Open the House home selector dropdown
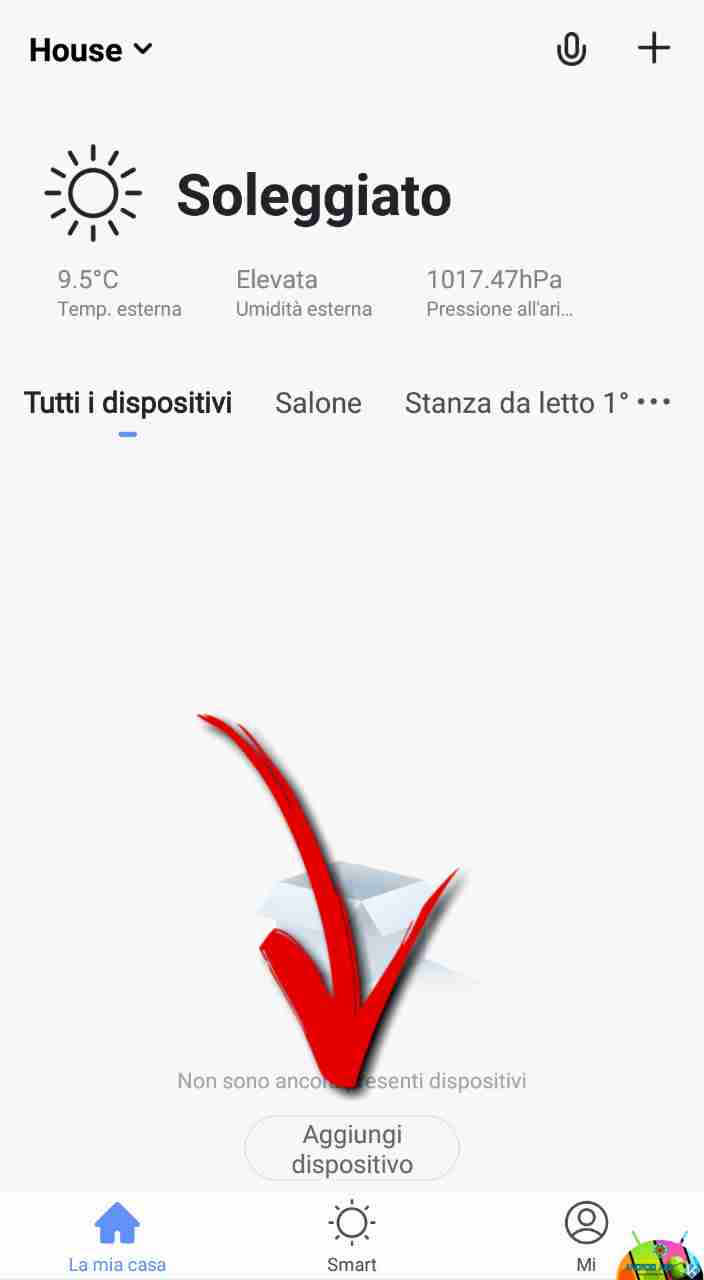Screen dimensions: 704x1280 pos(90,50)
